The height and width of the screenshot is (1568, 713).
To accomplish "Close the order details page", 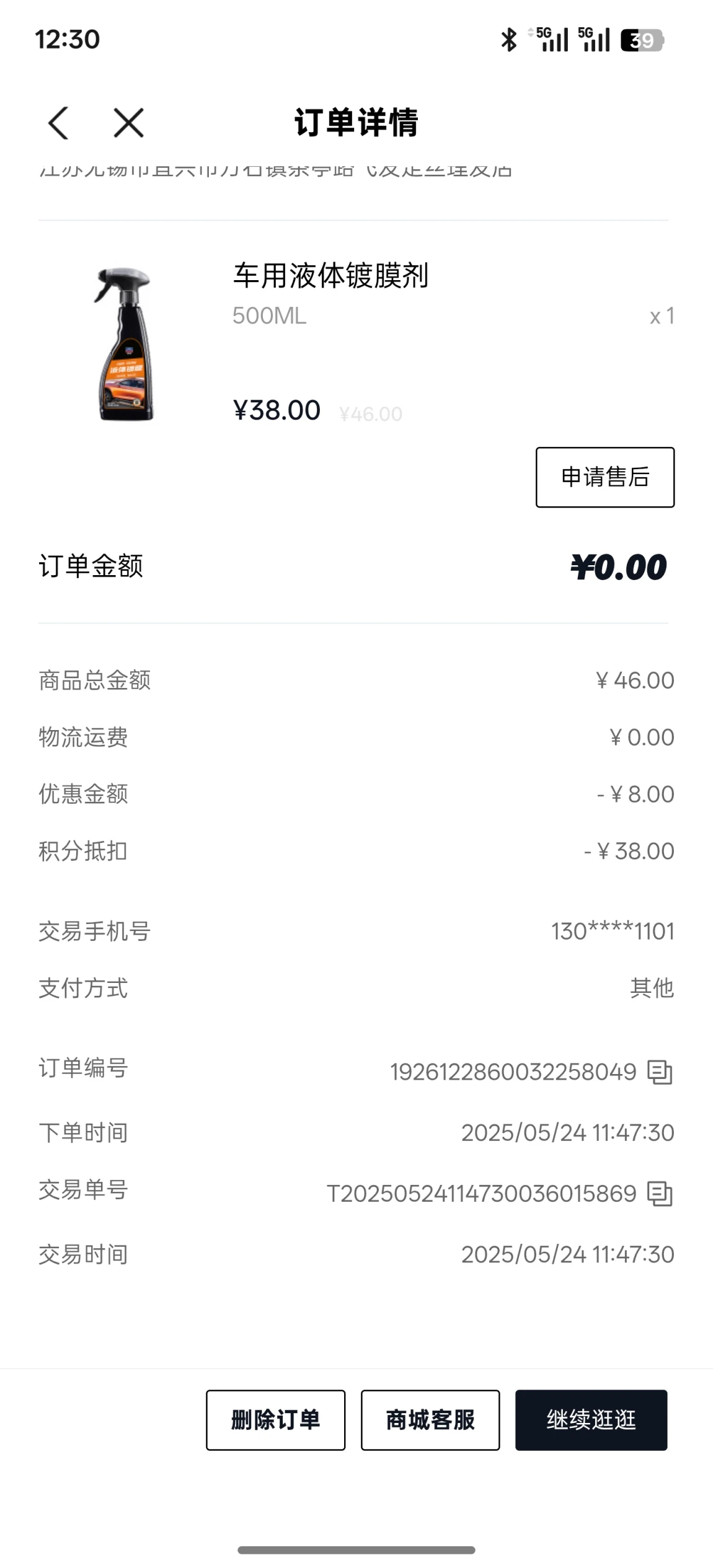I will pos(128,123).
